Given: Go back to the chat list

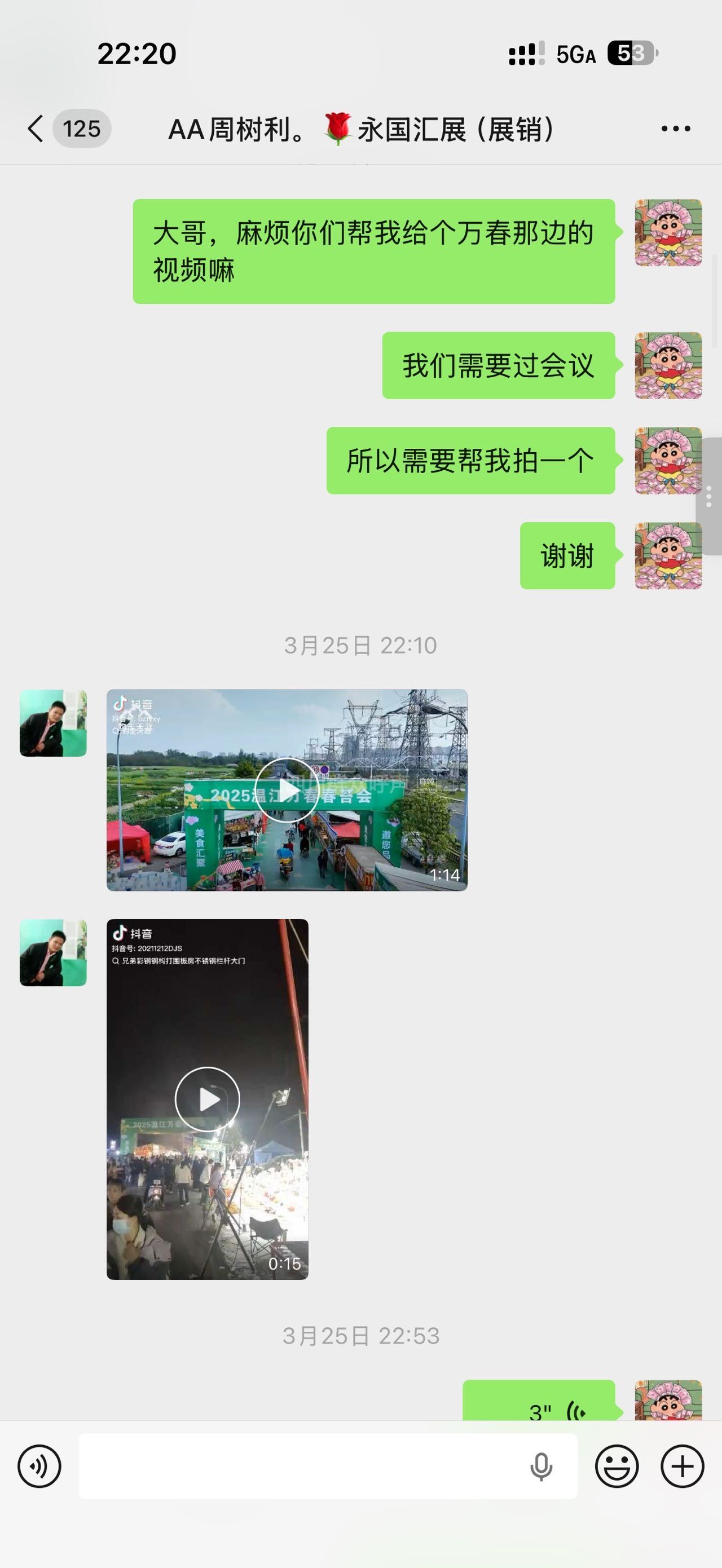Looking at the screenshot, I should pos(37,129).
